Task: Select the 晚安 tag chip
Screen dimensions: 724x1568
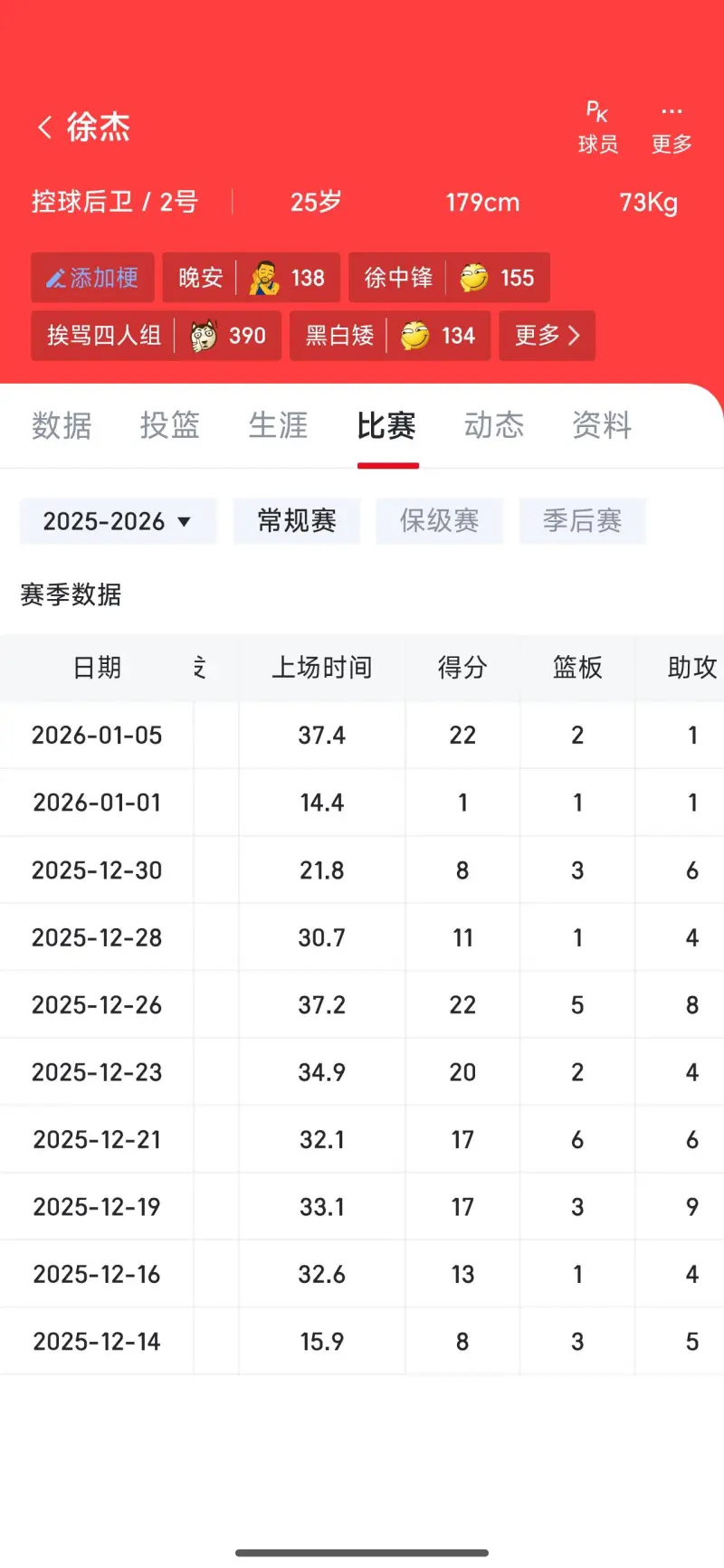Action: (x=251, y=278)
